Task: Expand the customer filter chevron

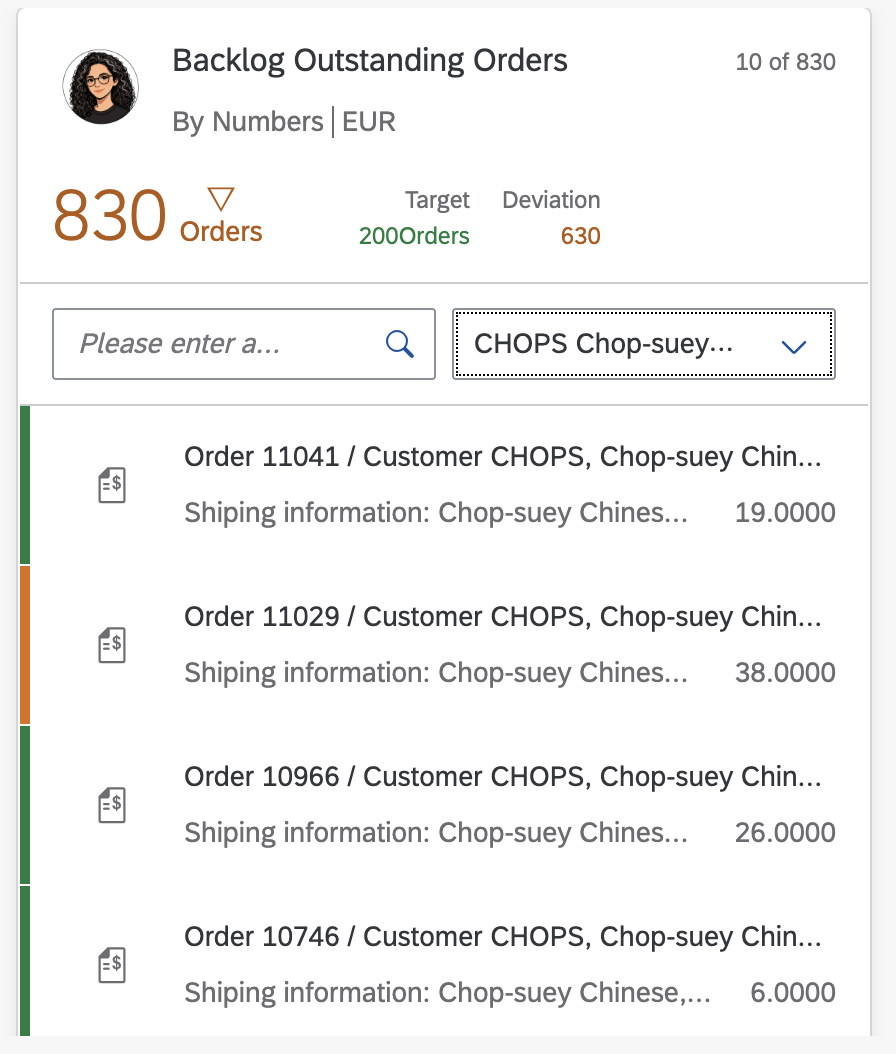Action: coord(794,345)
